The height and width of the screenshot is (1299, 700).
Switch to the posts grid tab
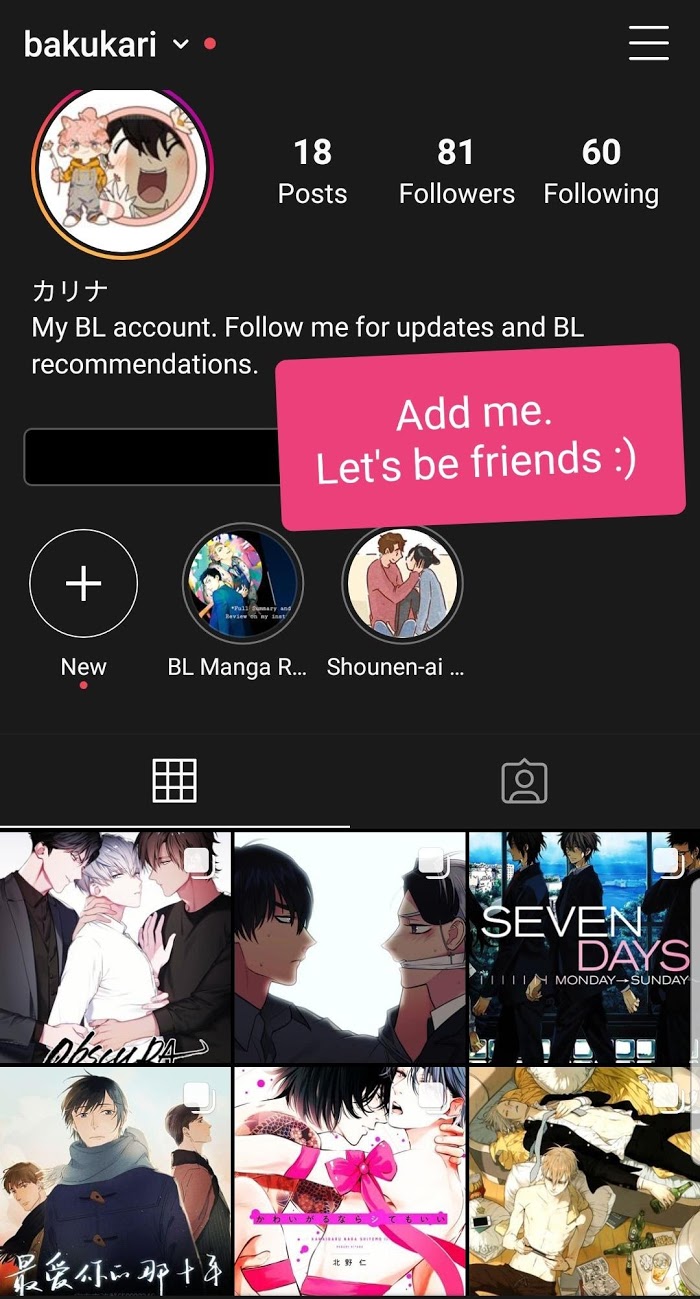[174, 781]
